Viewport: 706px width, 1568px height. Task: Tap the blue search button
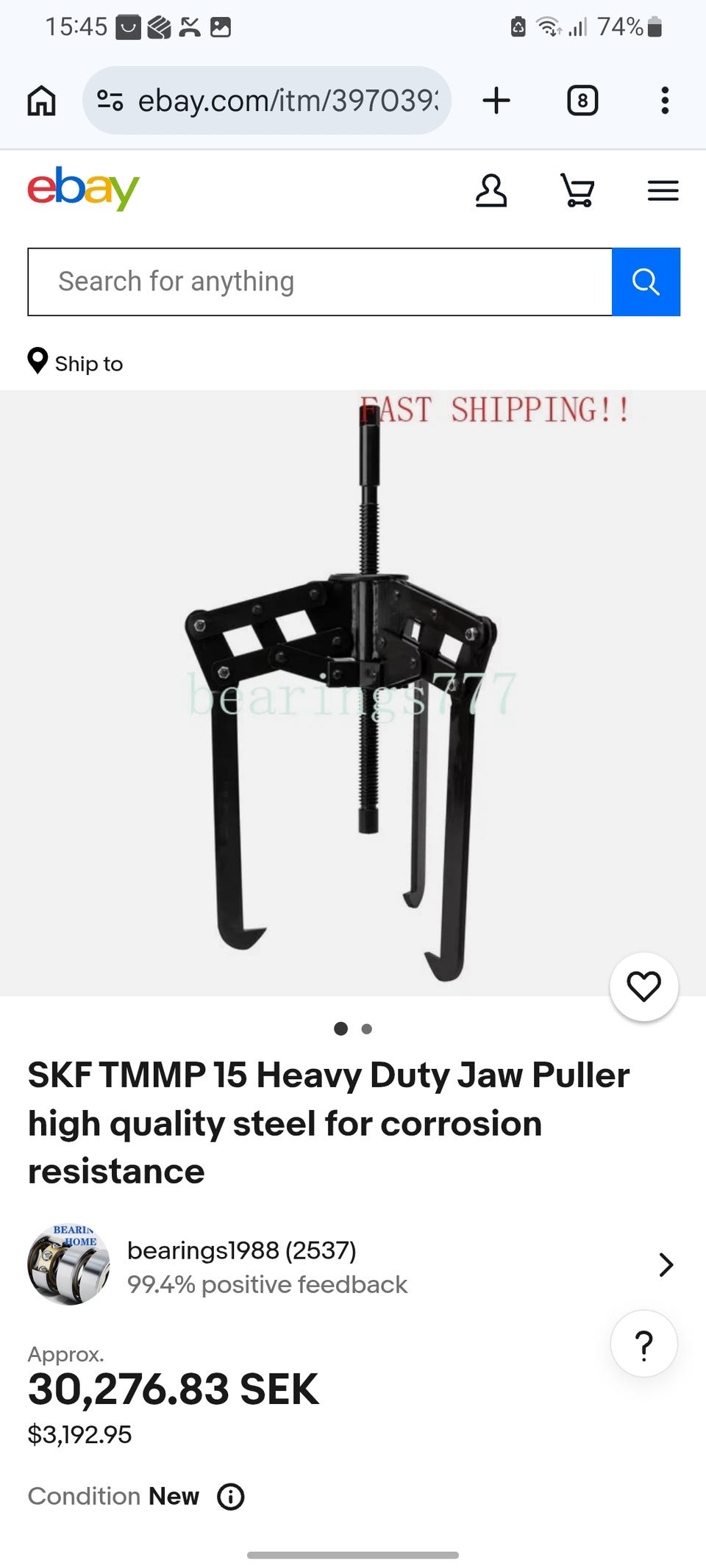[x=646, y=282]
